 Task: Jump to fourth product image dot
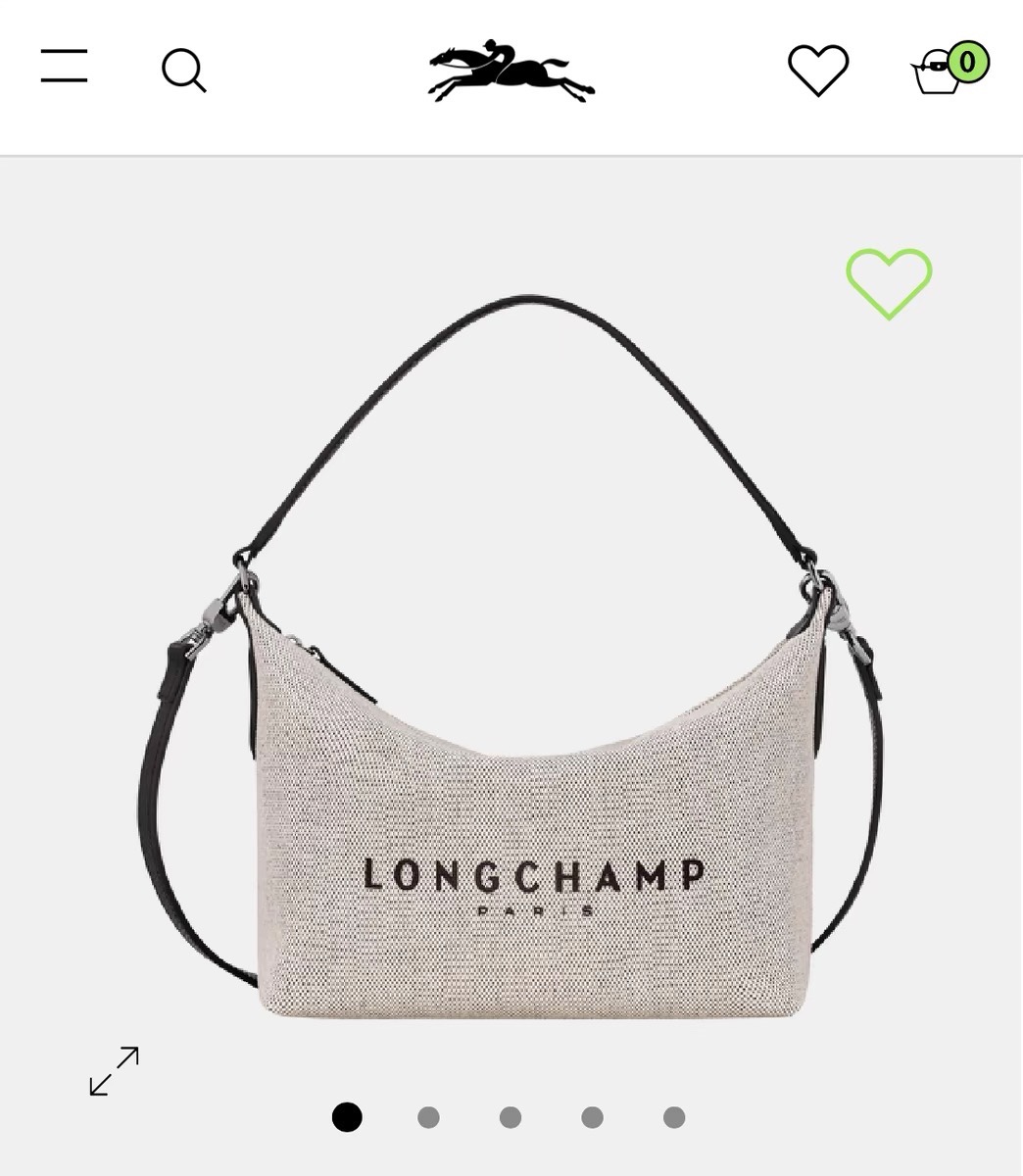coord(592,1117)
